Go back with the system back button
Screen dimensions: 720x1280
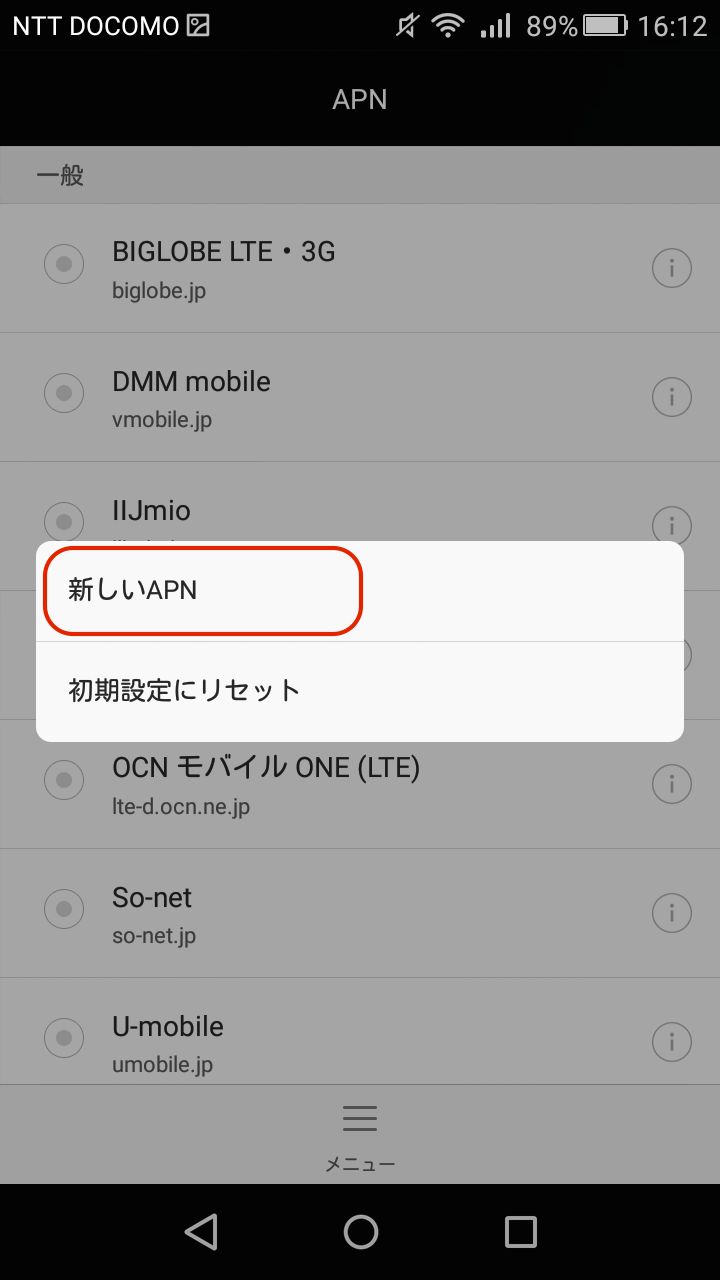pos(201,1232)
